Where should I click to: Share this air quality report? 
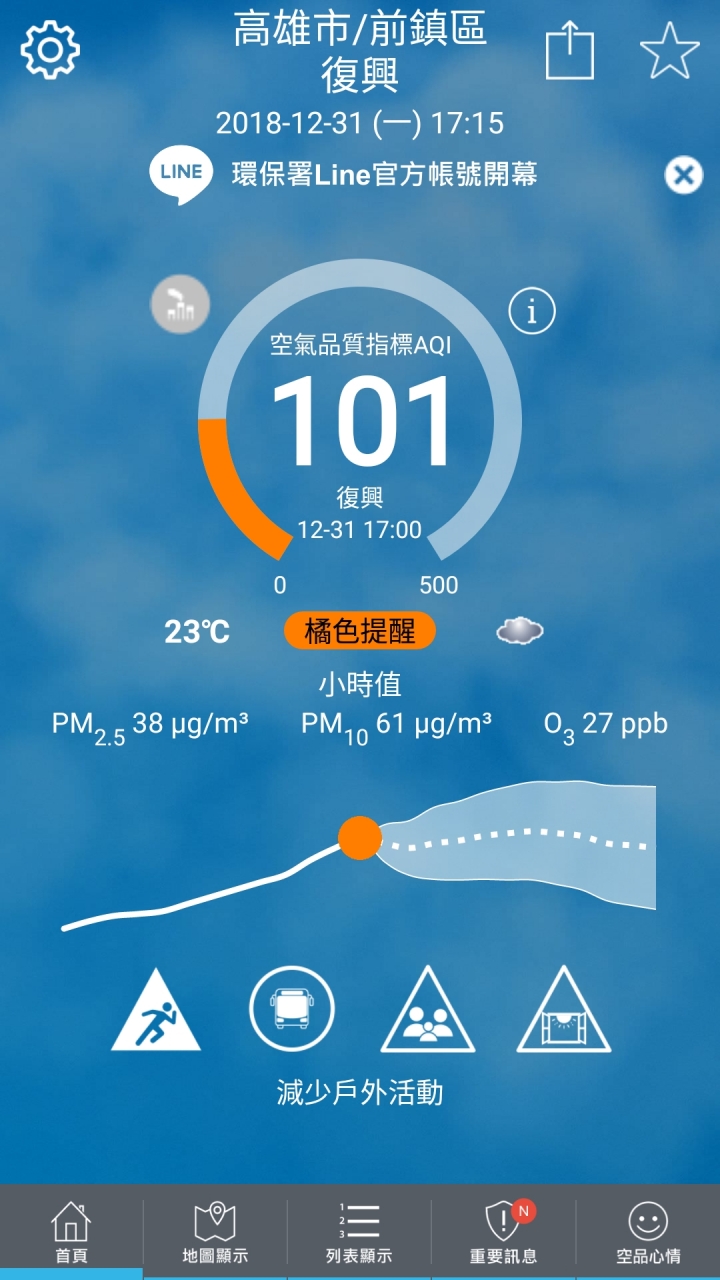coord(570,52)
